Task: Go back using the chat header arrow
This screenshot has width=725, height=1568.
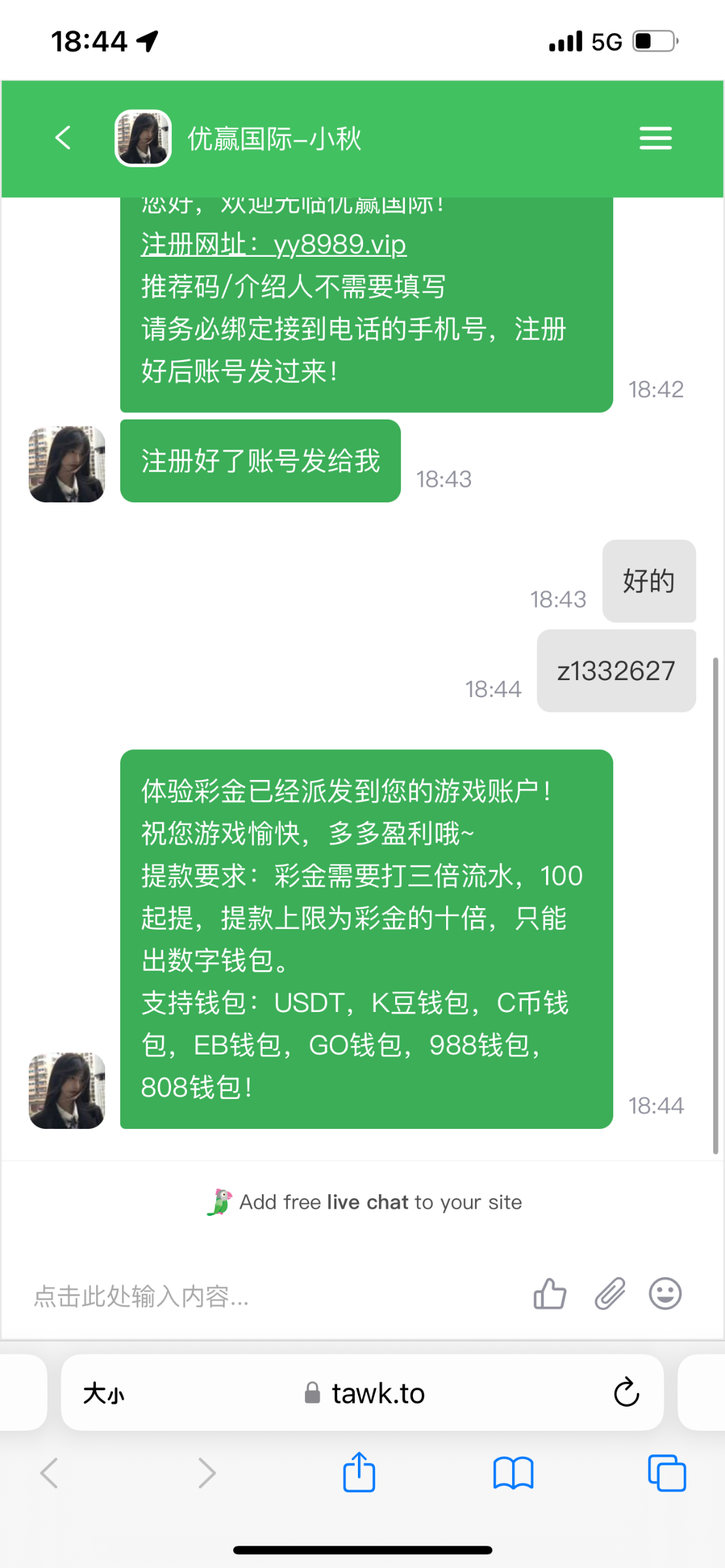Action: coord(63,138)
